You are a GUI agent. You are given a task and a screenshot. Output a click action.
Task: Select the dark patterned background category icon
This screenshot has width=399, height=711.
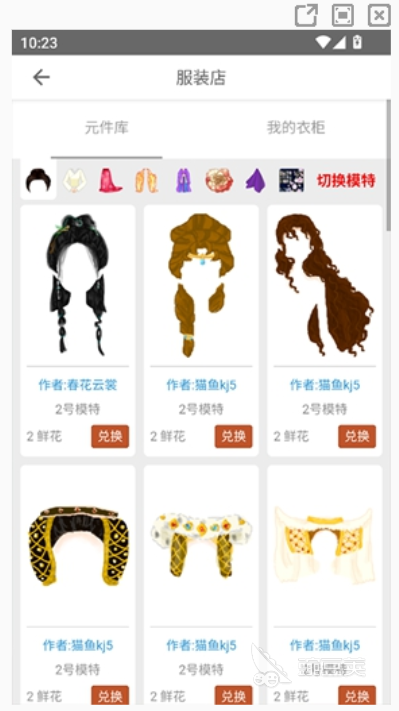coord(292,180)
